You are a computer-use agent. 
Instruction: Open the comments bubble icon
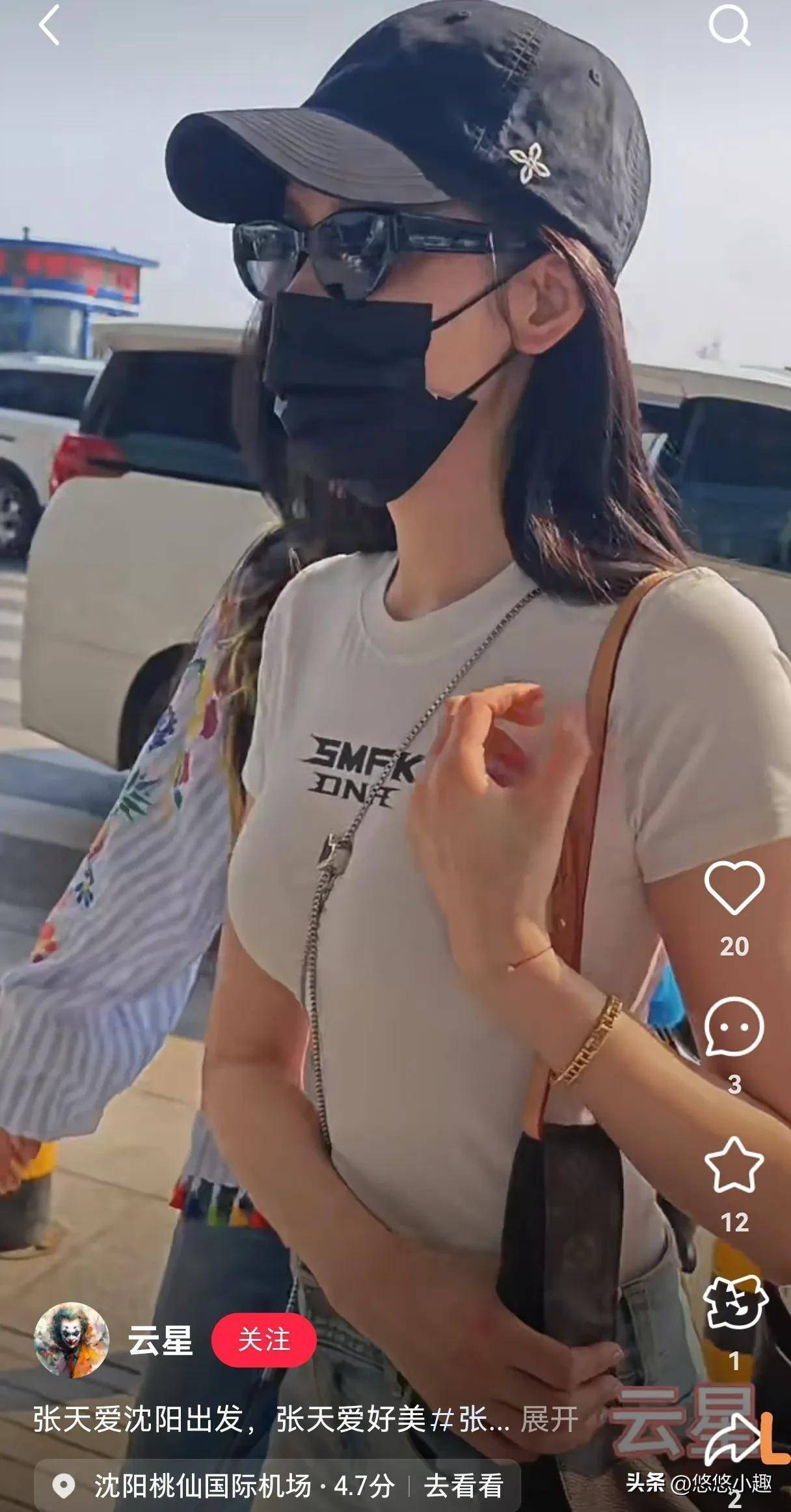click(734, 1027)
